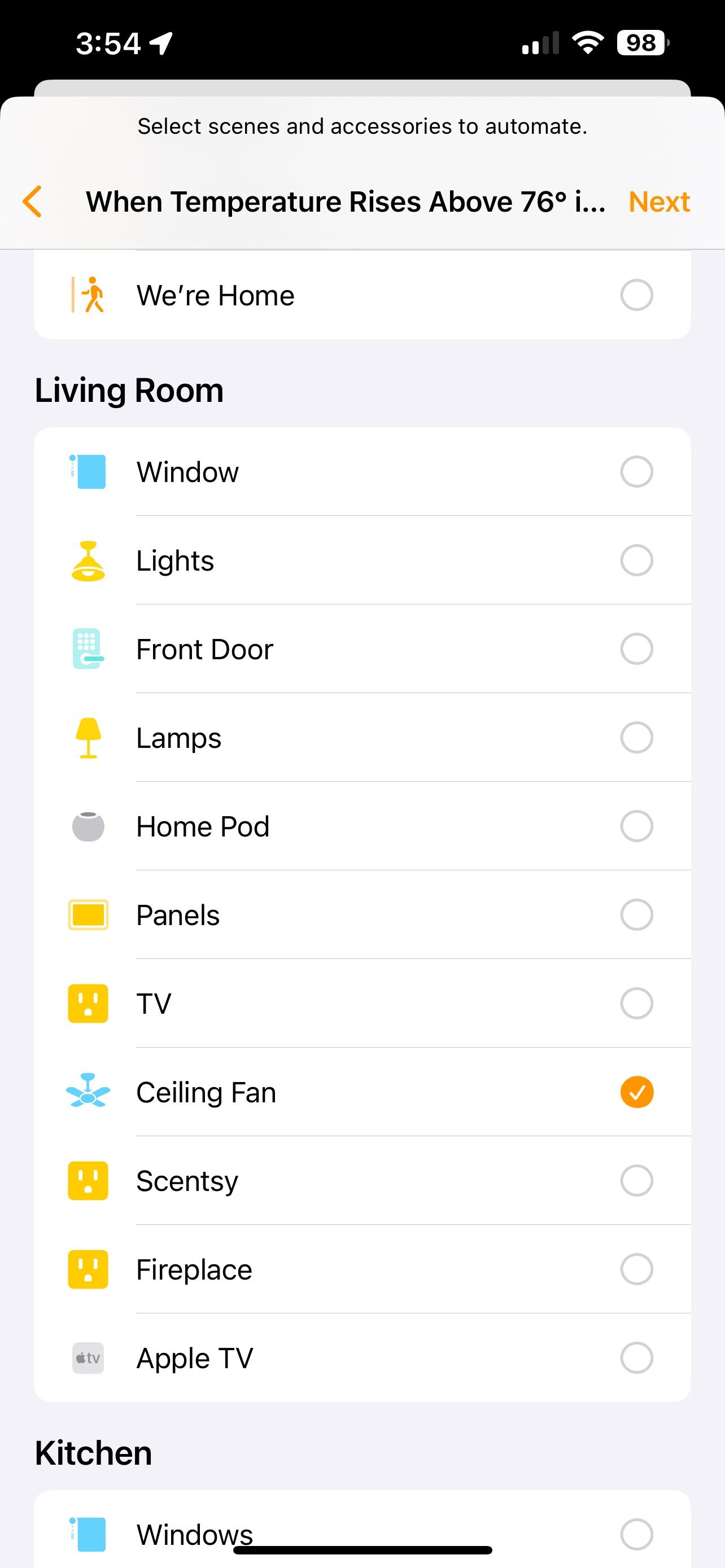This screenshot has height=1568, width=725.
Task: Click the Home Pod speaker icon
Action: tap(88, 826)
